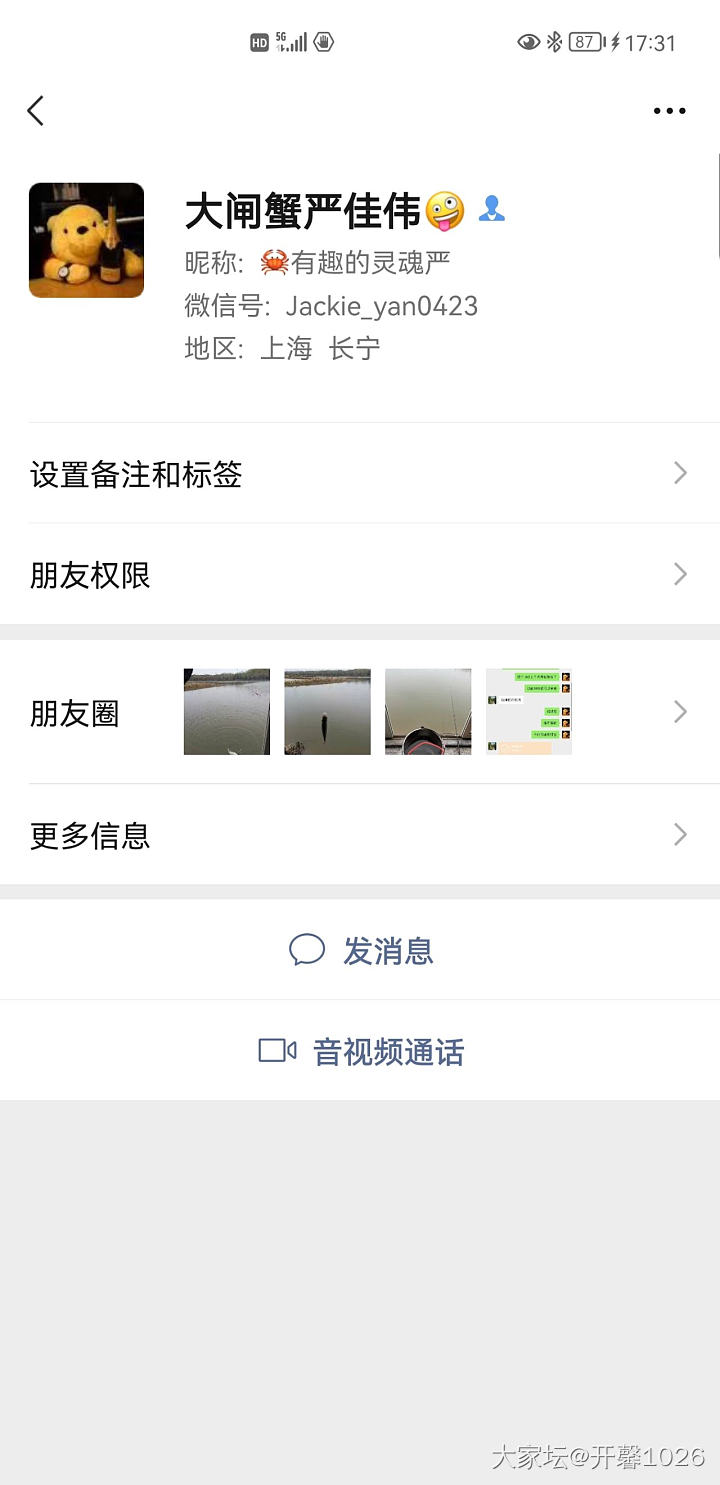View the contact's profile picture
This screenshot has width=720, height=1485.
tap(86, 240)
